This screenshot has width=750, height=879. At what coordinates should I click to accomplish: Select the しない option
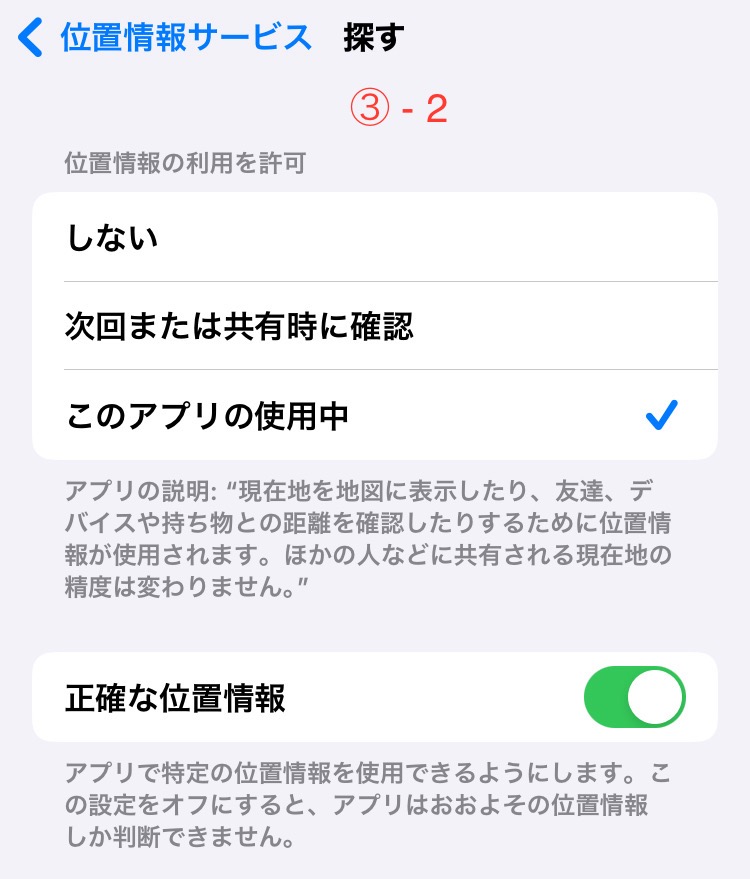374,238
